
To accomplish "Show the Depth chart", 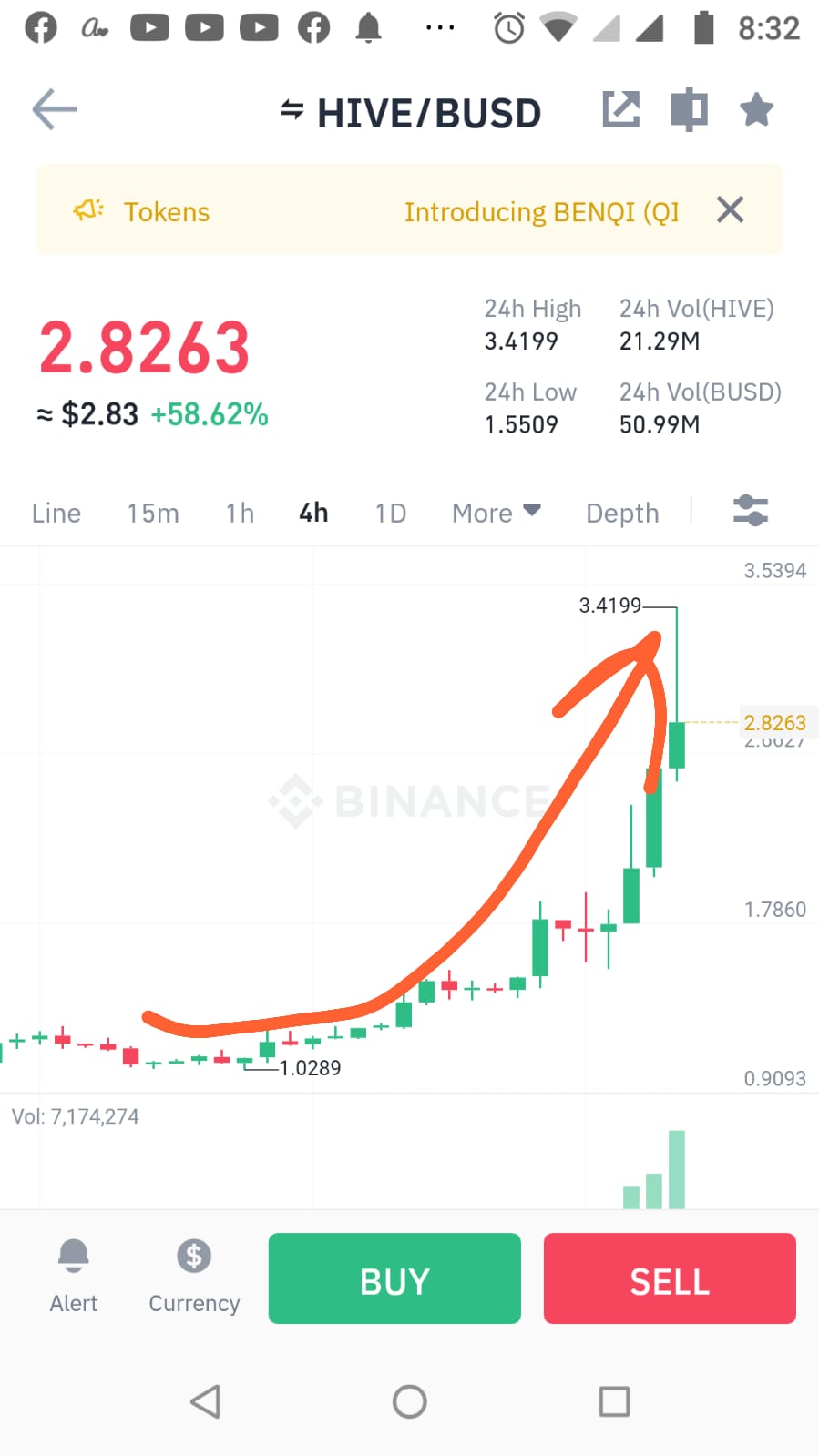I will pos(622,514).
